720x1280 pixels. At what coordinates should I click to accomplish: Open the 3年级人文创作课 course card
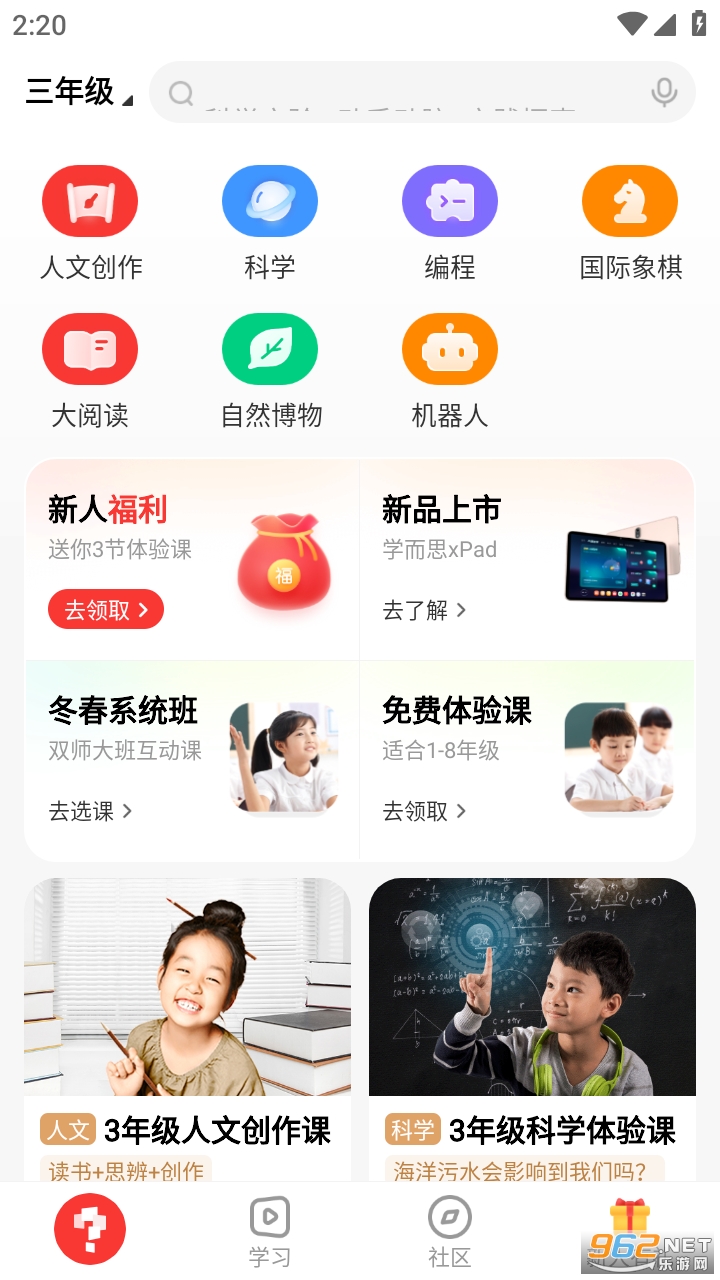187,1030
